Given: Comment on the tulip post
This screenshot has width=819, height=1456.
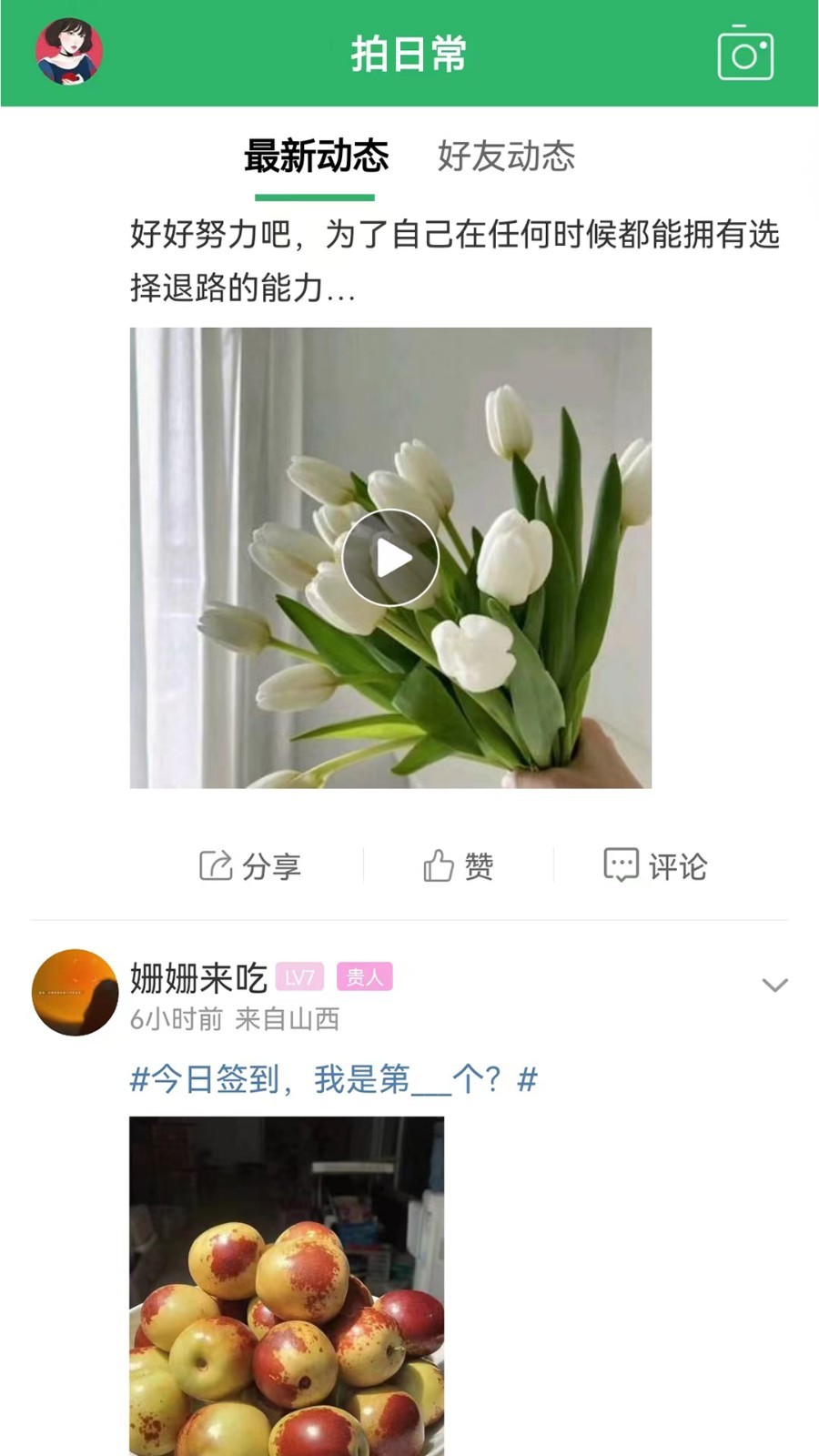Looking at the screenshot, I should tap(655, 866).
